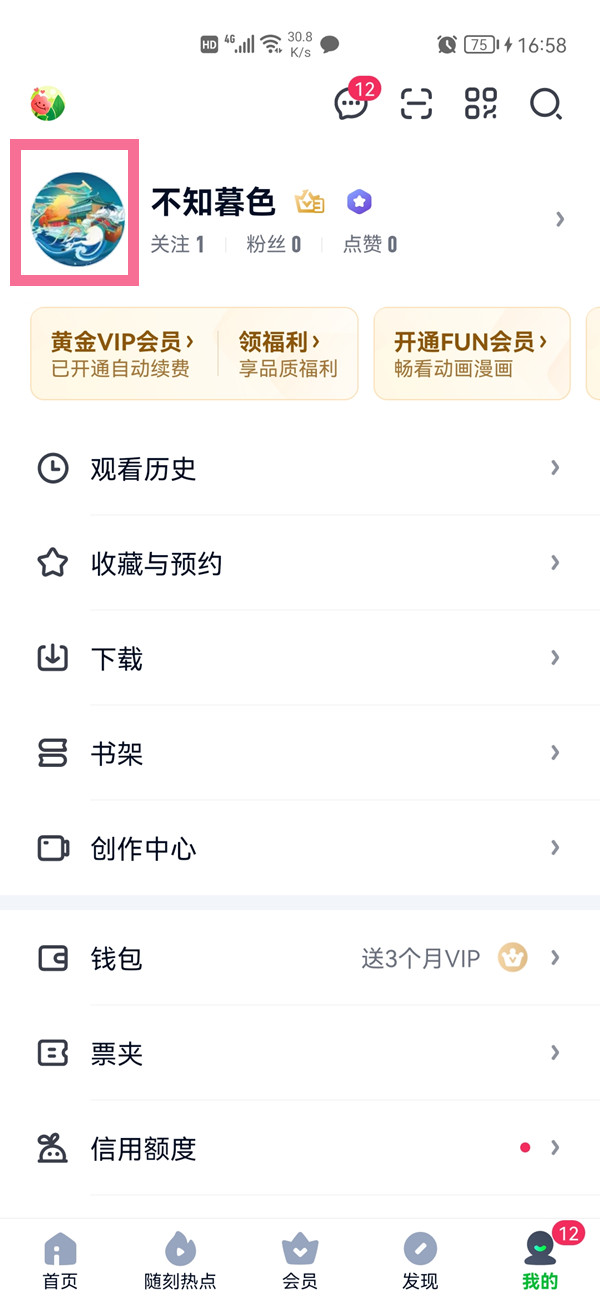600x1300 pixels.
Task: Tap 领福利 to claim benefits
Action: pyautogui.click(x=287, y=354)
